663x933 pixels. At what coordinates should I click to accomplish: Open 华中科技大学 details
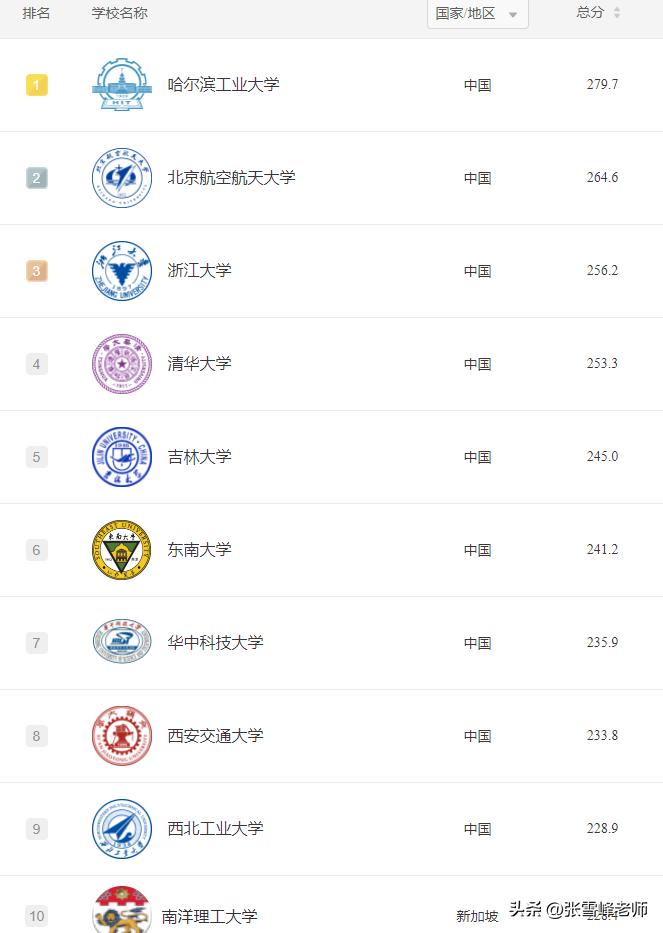point(215,643)
